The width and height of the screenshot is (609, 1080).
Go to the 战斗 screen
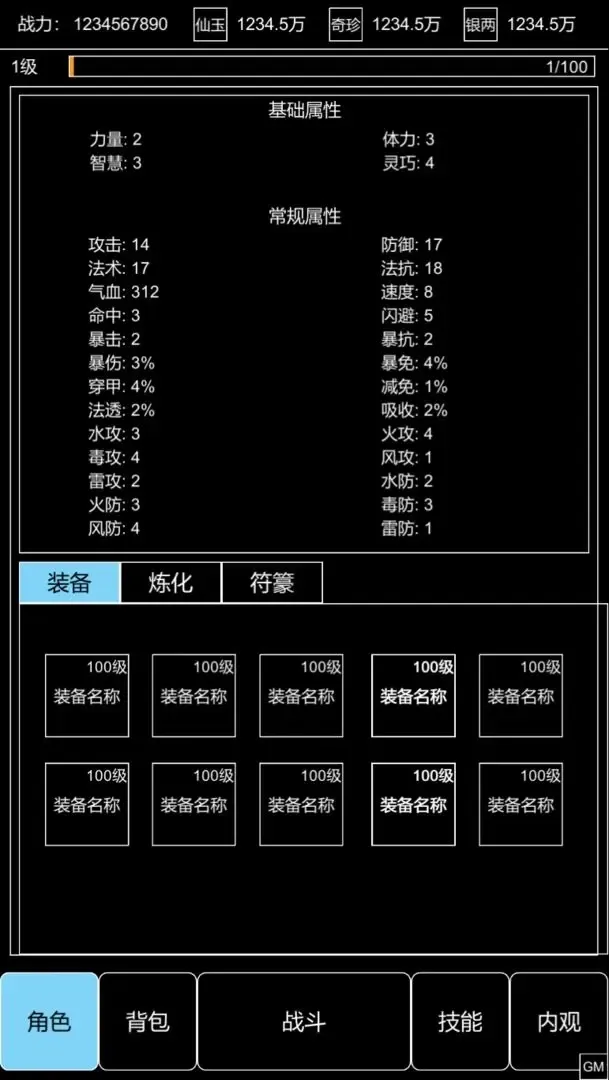click(304, 1021)
